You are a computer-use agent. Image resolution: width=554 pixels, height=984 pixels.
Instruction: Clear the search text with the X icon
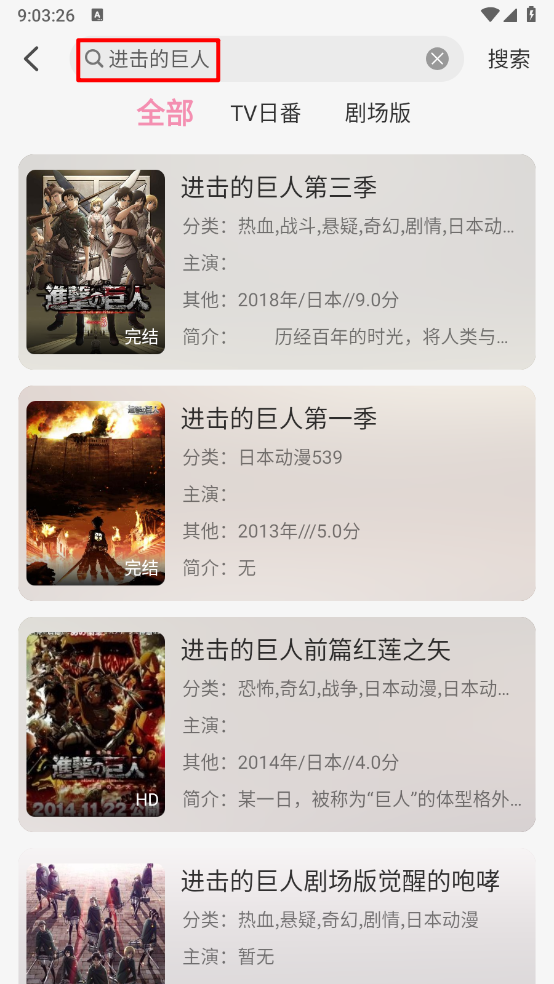coord(437,59)
